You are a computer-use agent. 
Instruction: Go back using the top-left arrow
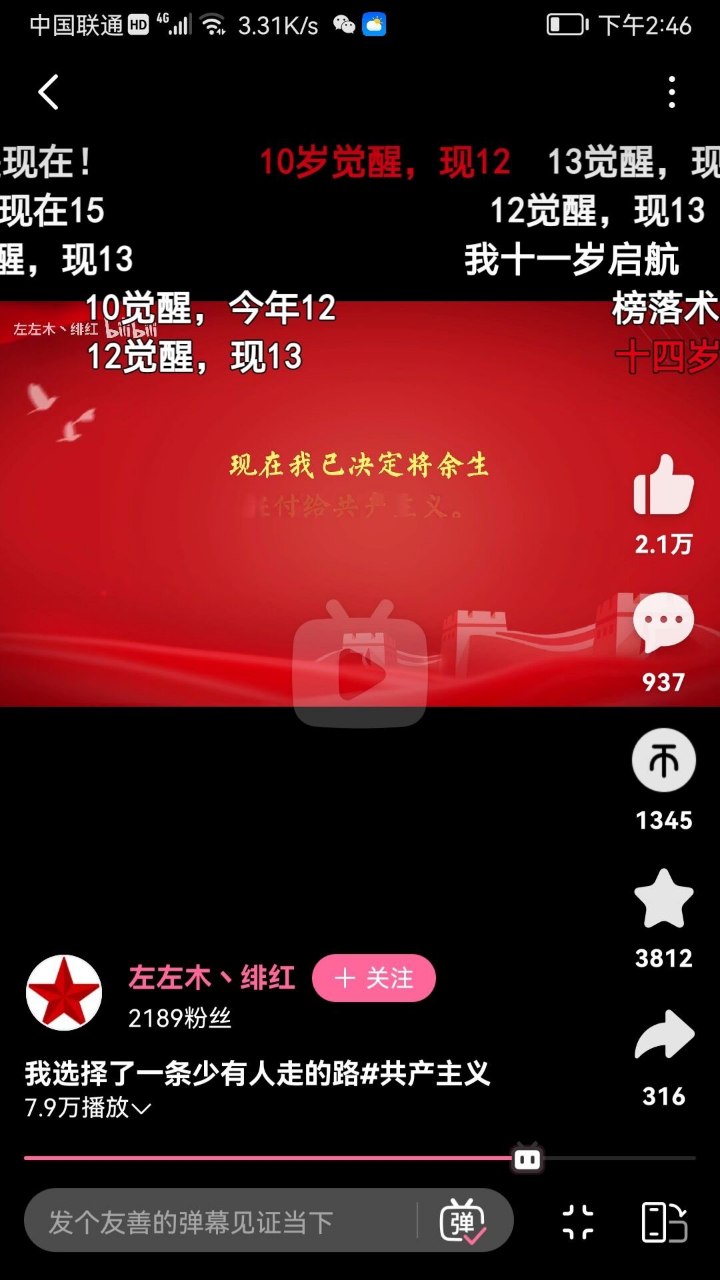coord(48,92)
